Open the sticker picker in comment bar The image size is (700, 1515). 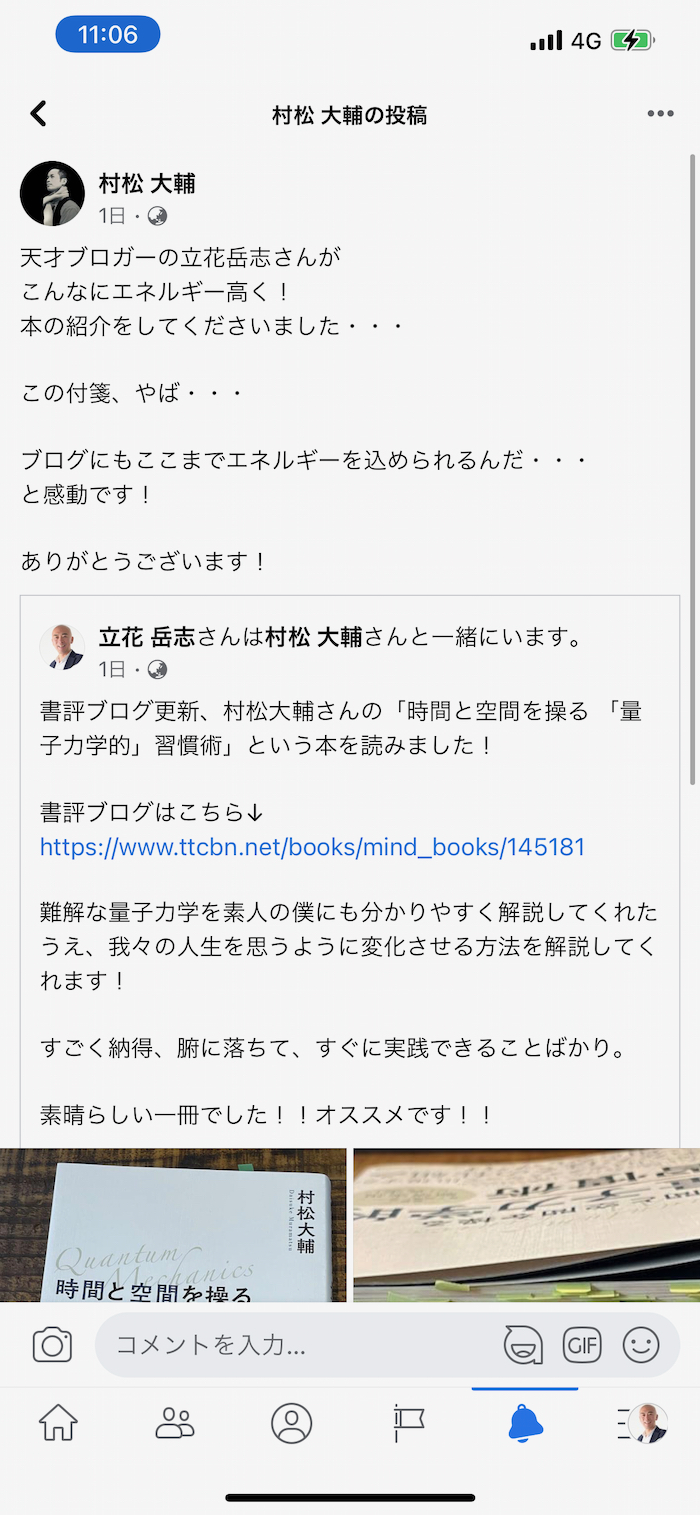click(523, 1345)
